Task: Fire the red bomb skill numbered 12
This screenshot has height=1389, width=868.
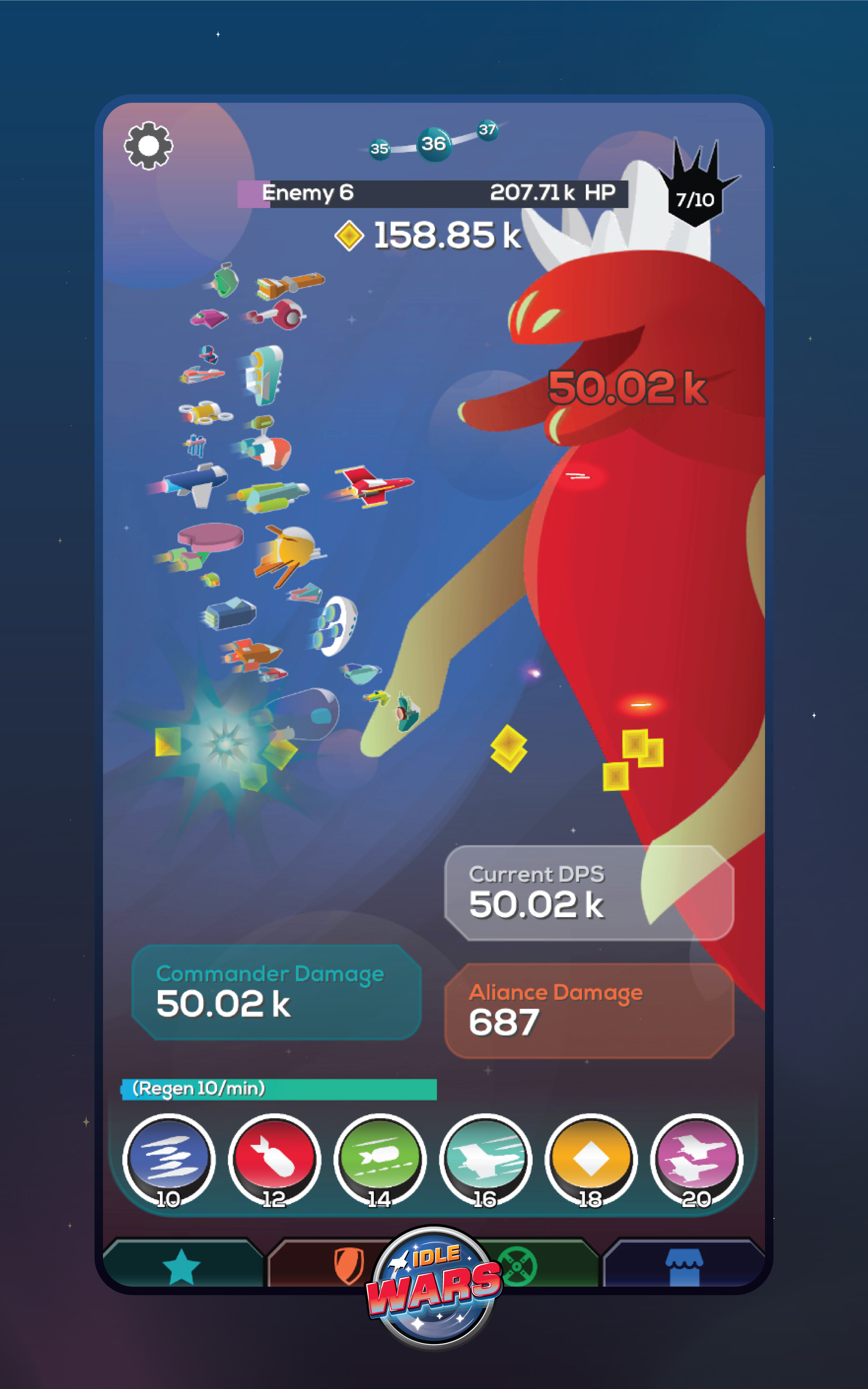Action: (x=274, y=1161)
